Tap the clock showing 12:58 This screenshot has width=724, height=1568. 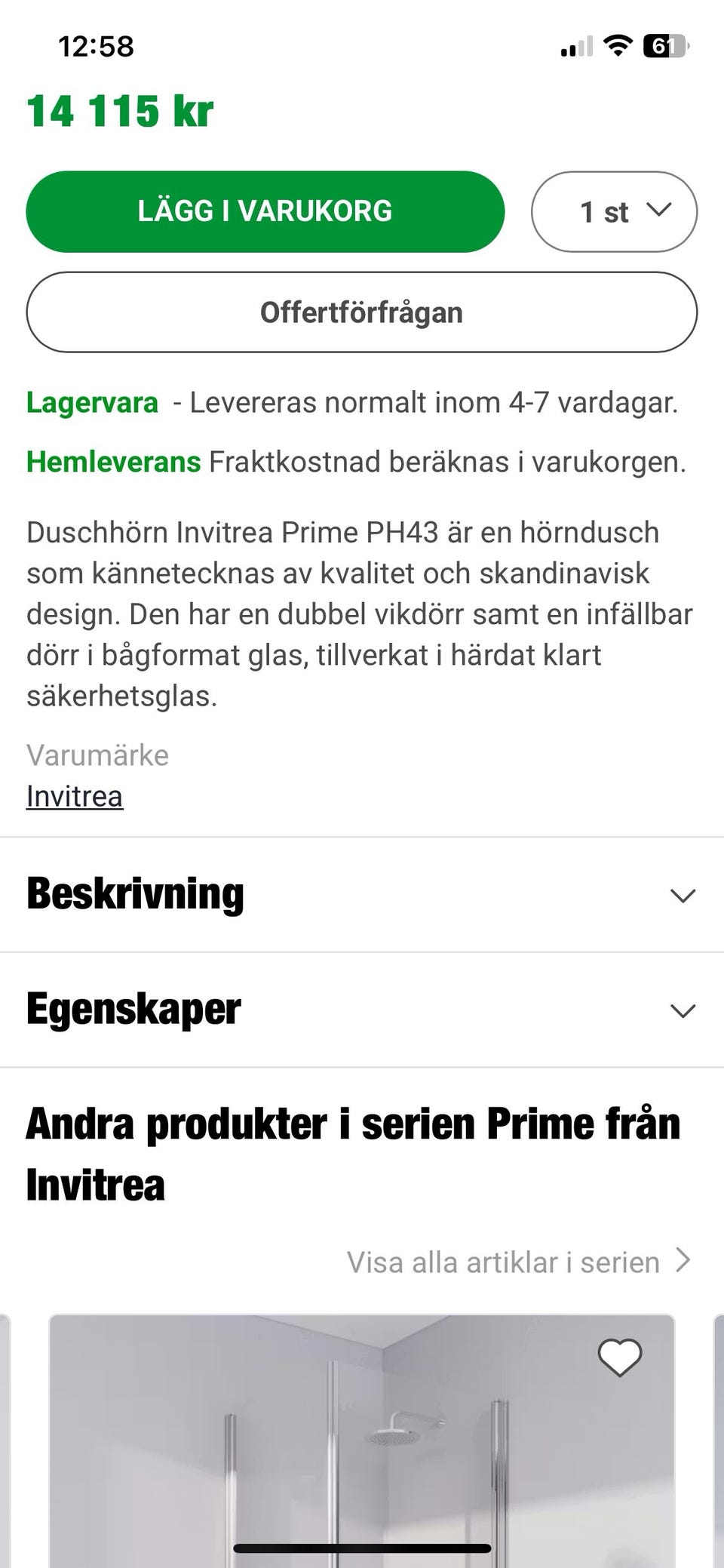pyautogui.click(x=95, y=47)
